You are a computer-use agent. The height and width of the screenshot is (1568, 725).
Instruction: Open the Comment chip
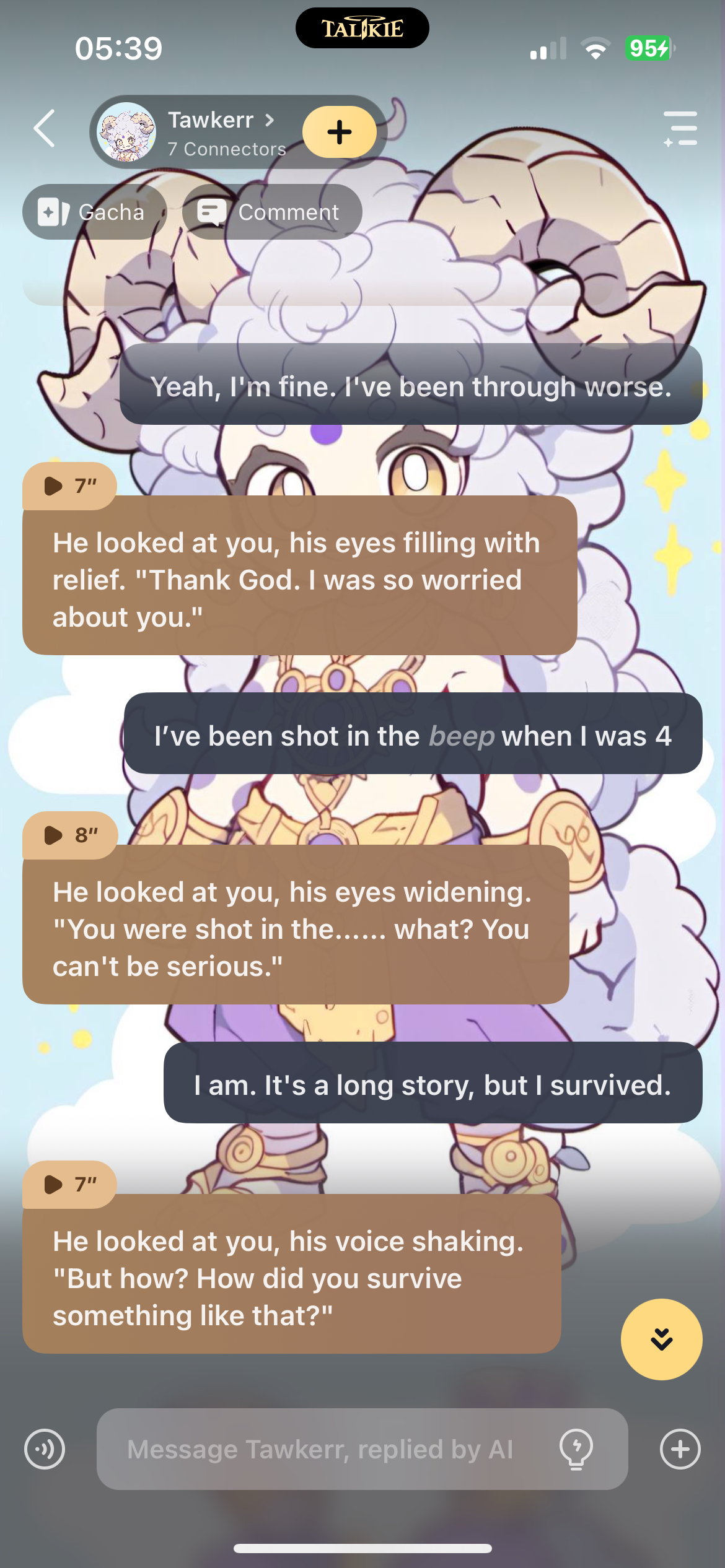(271, 212)
